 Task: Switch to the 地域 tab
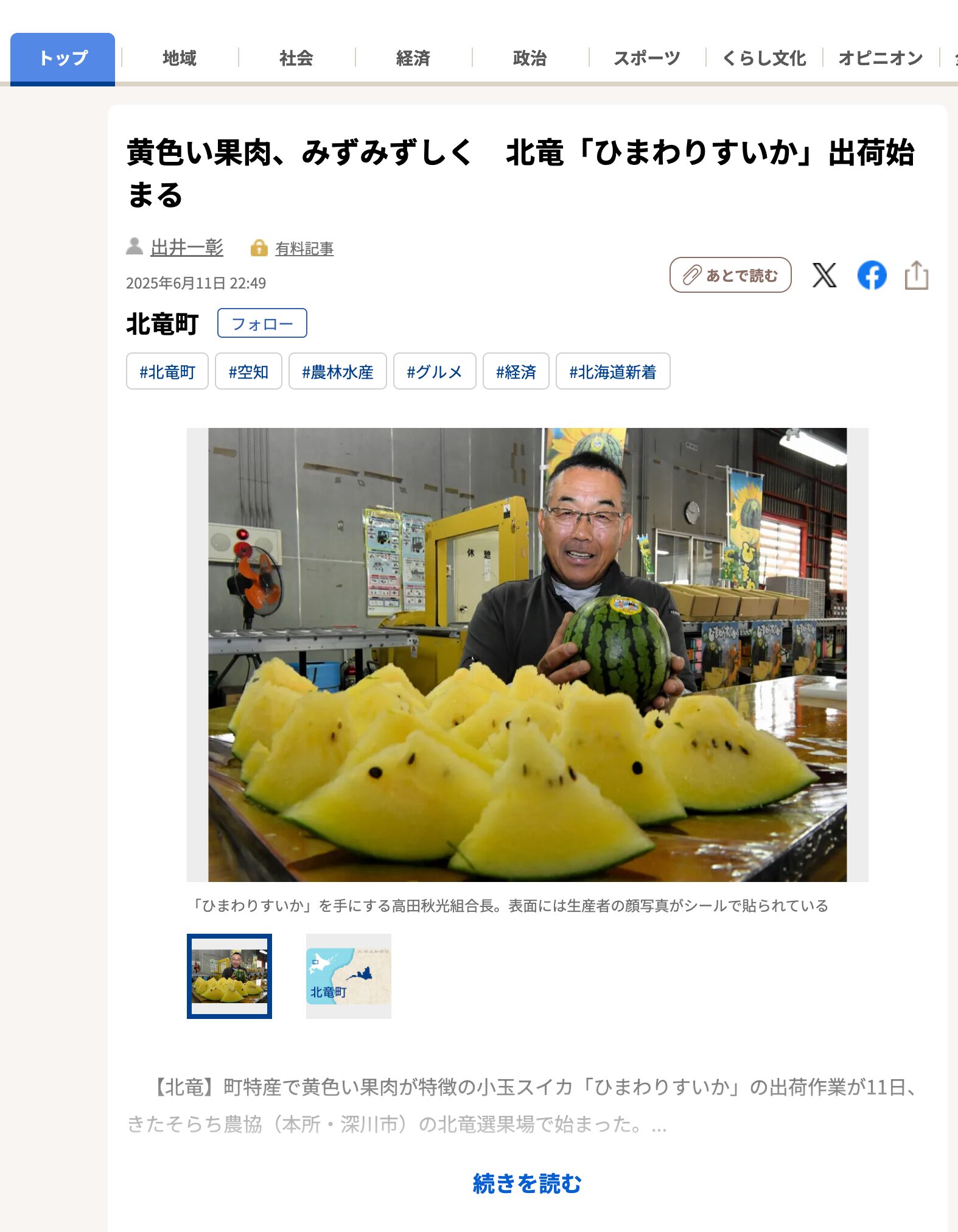(180, 58)
